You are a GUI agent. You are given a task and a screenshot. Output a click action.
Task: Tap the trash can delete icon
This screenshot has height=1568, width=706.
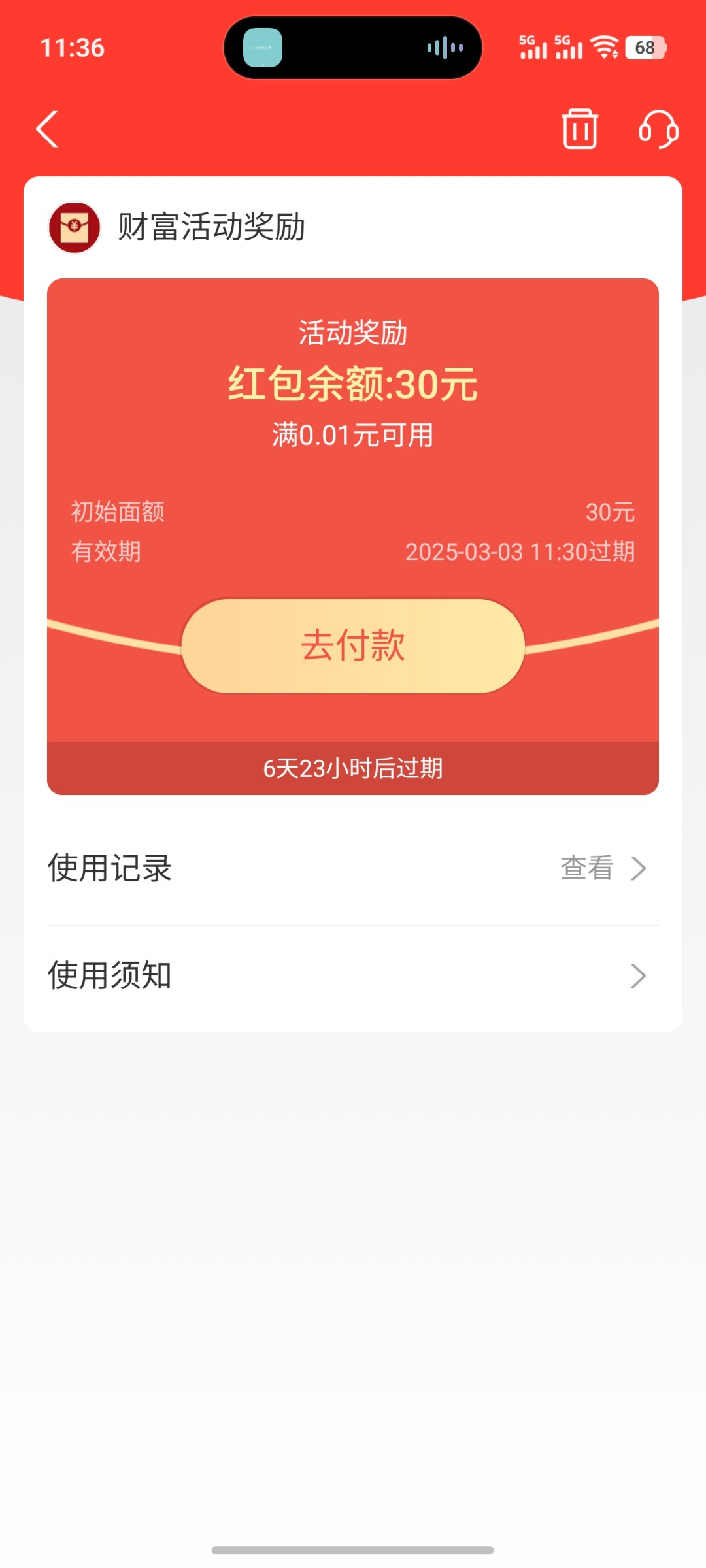580,129
